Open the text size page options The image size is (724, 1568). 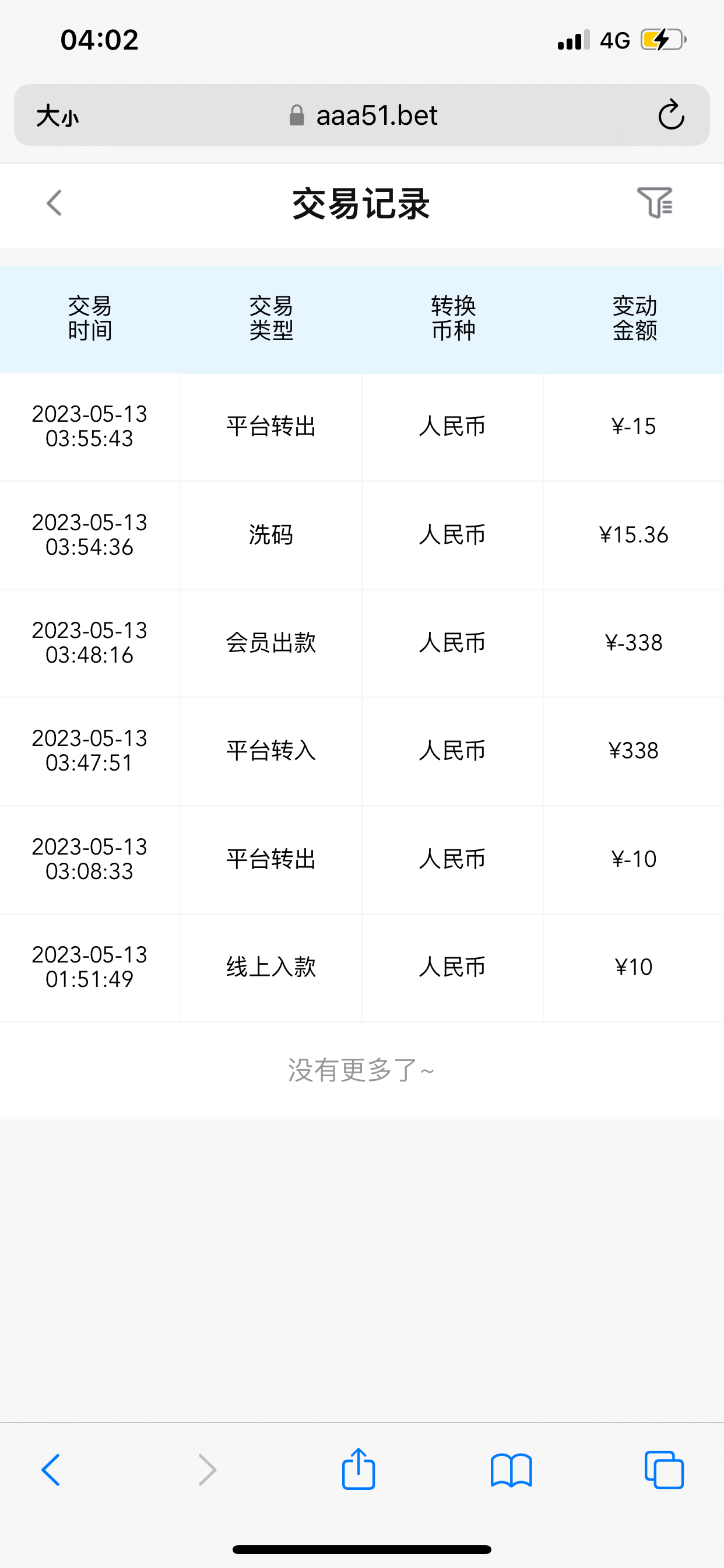point(57,116)
